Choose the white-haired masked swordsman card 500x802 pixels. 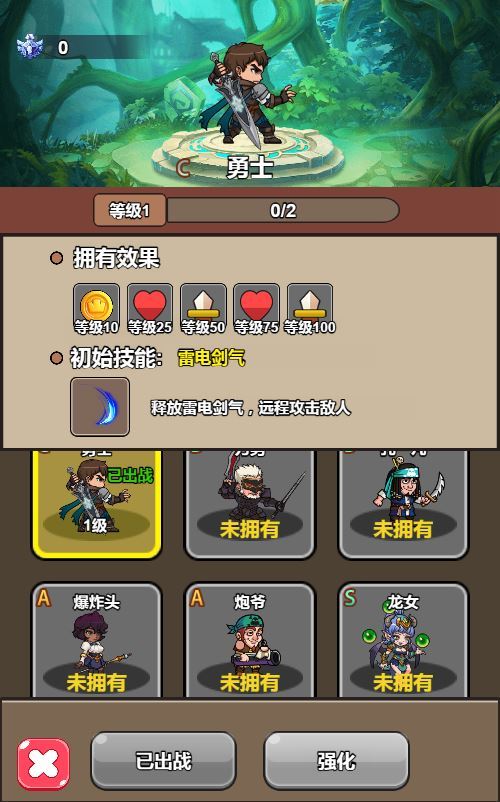coord(249,503)
